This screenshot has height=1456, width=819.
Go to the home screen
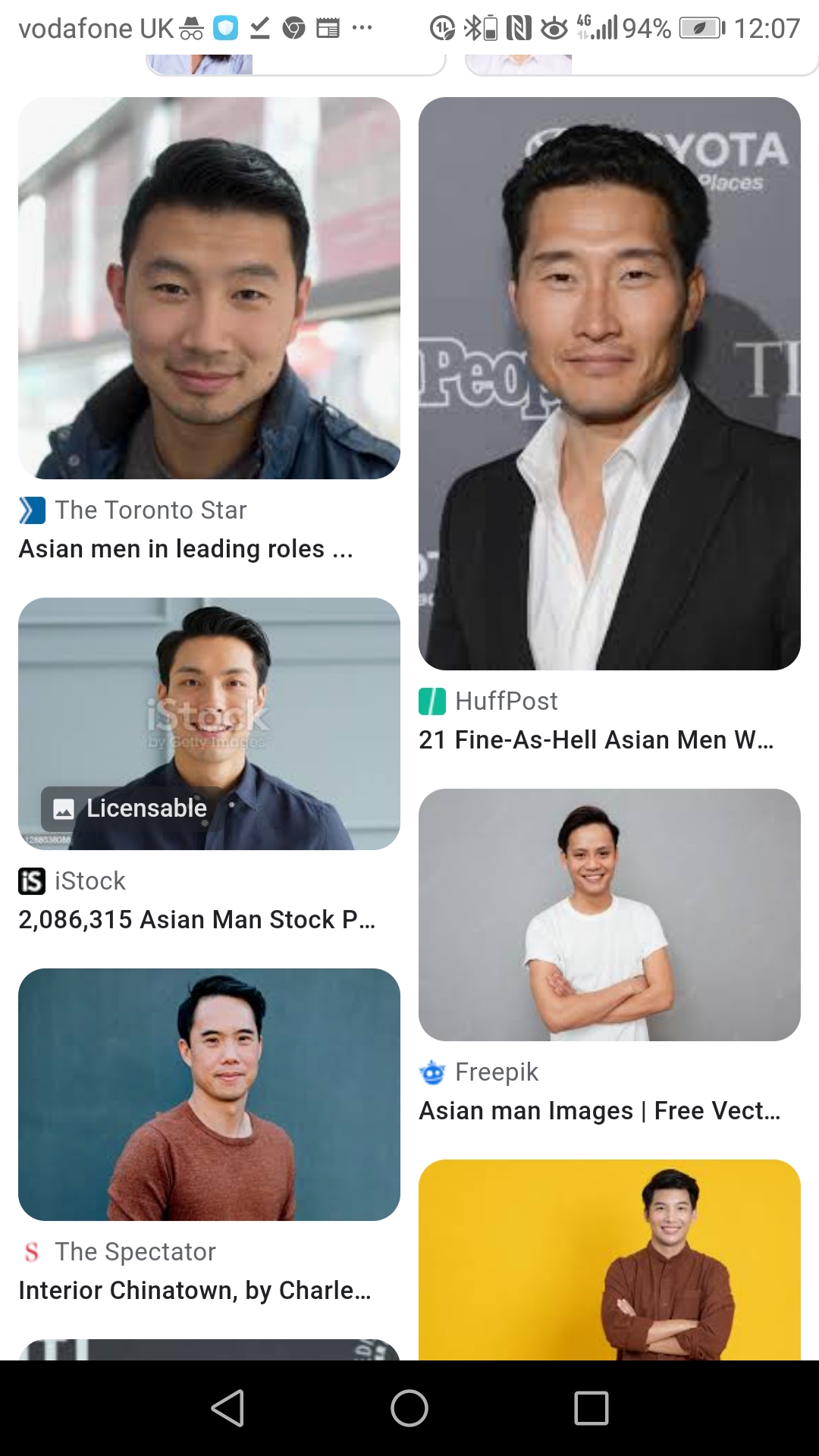point(409,1408)
